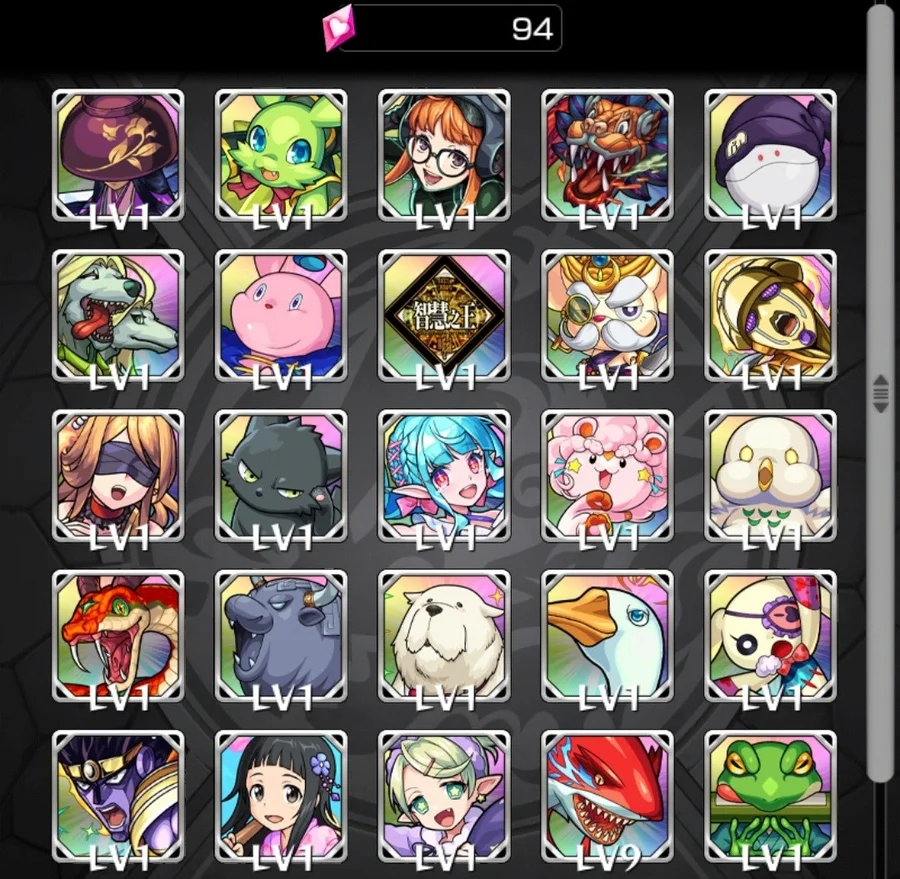
Task: Select the green frog monster tile
Action: click(x=770, y=796)
